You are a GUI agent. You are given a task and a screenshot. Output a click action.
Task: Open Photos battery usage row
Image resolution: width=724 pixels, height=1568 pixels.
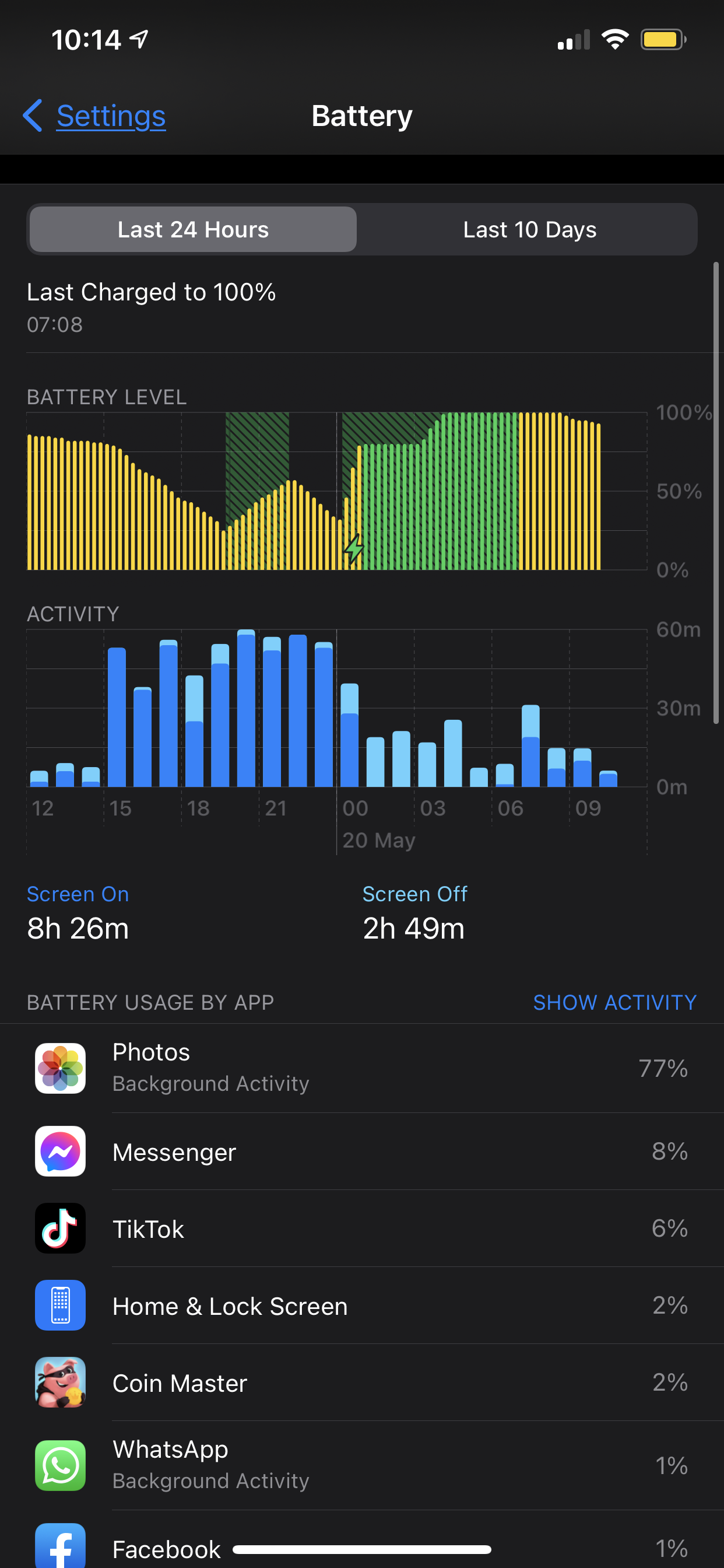[361, 1067]
